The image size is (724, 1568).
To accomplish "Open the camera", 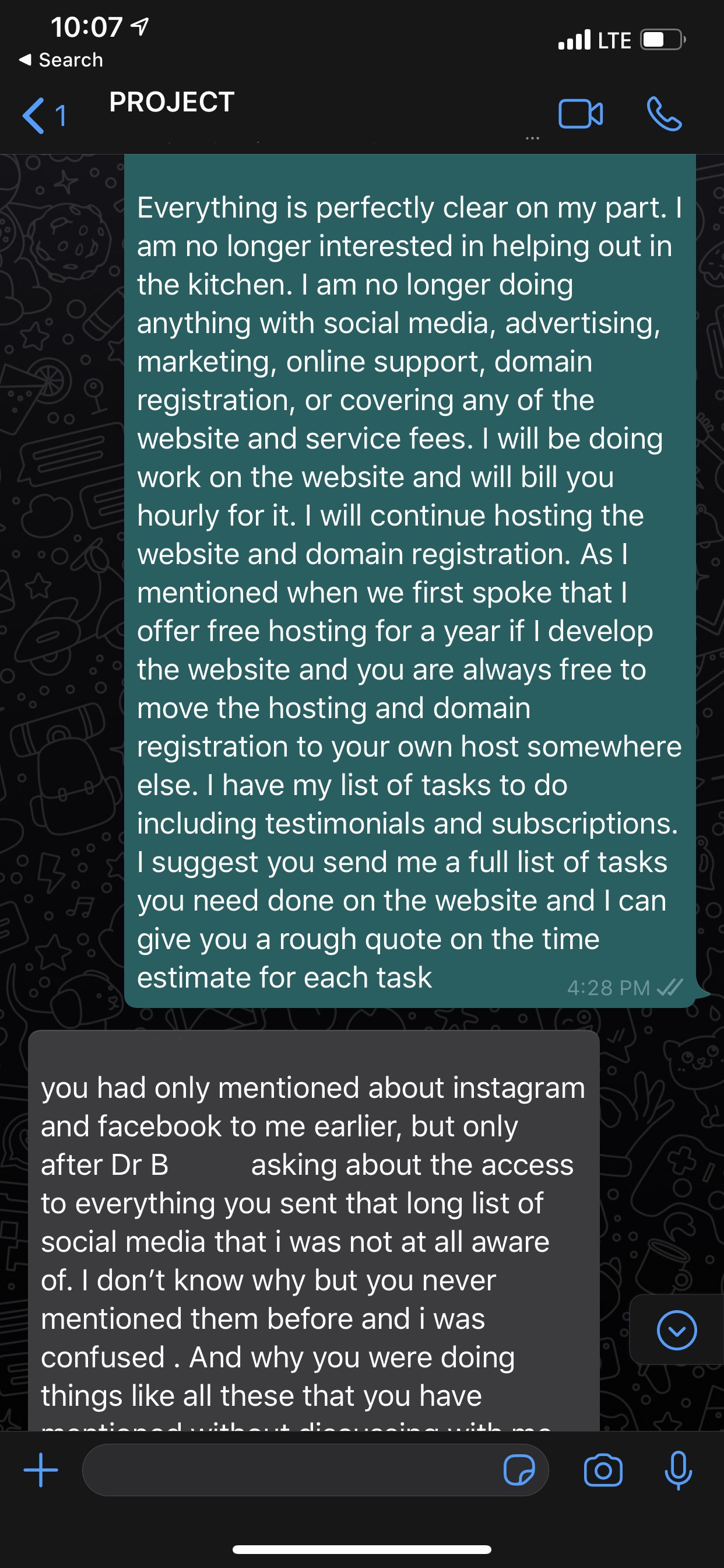I will (603, 1470).
